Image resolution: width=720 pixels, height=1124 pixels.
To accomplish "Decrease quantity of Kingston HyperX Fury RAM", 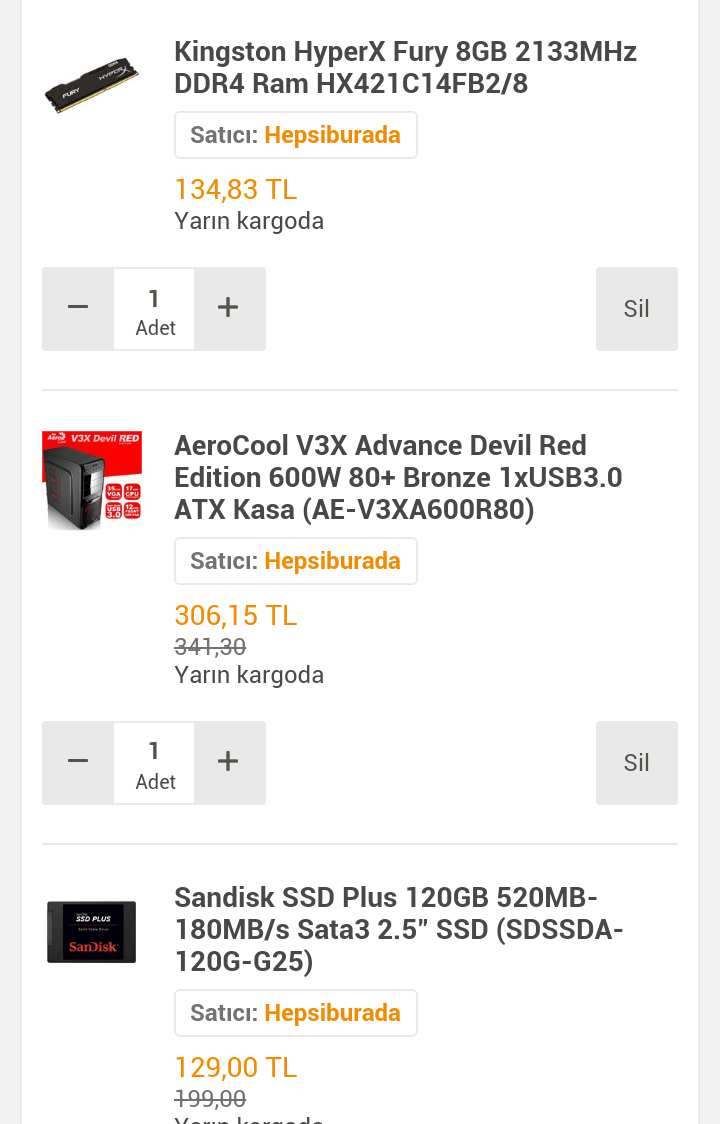I will click(78, 308).
